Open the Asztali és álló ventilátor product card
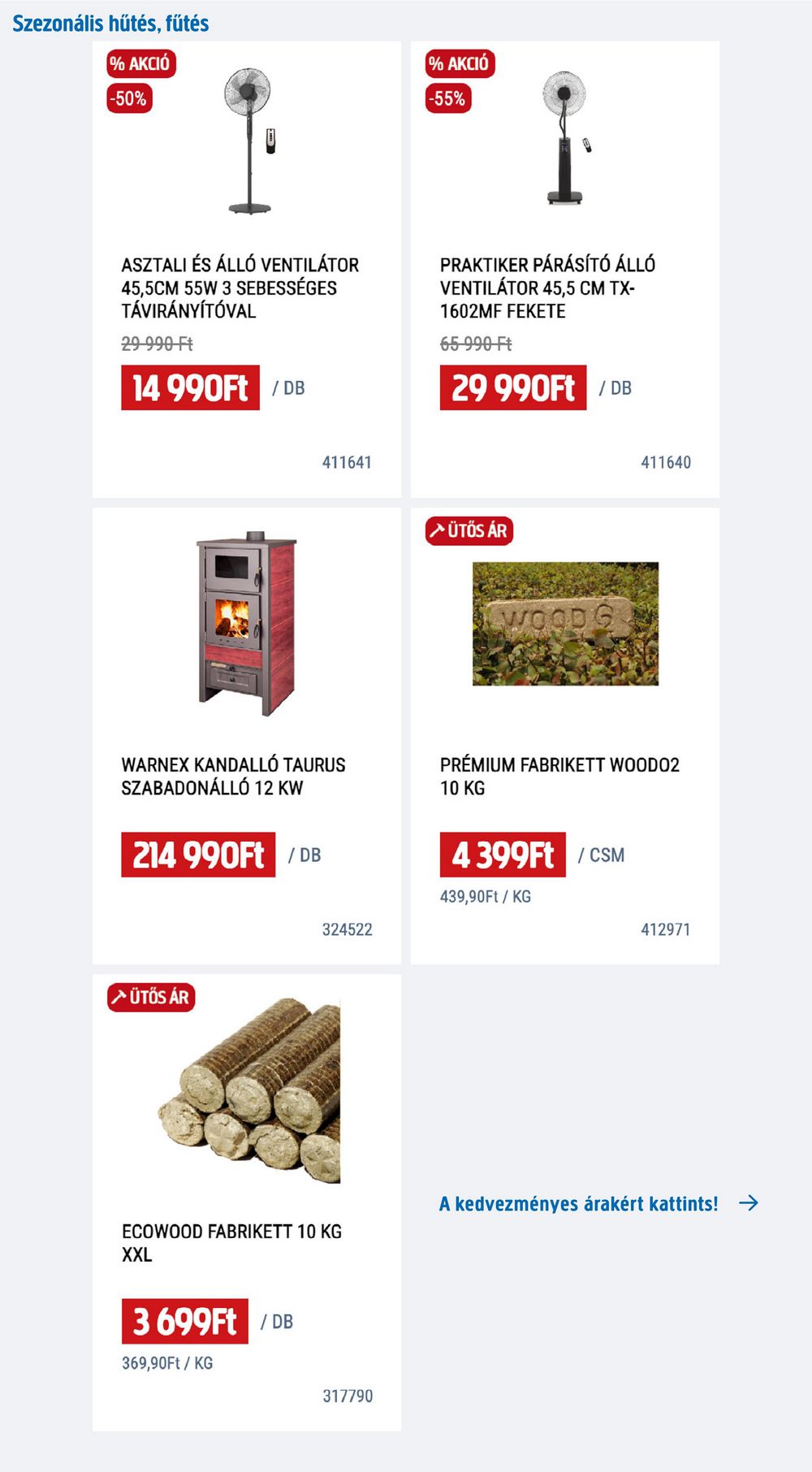Screen dimensions: 812x1472 tap(246, 269)
